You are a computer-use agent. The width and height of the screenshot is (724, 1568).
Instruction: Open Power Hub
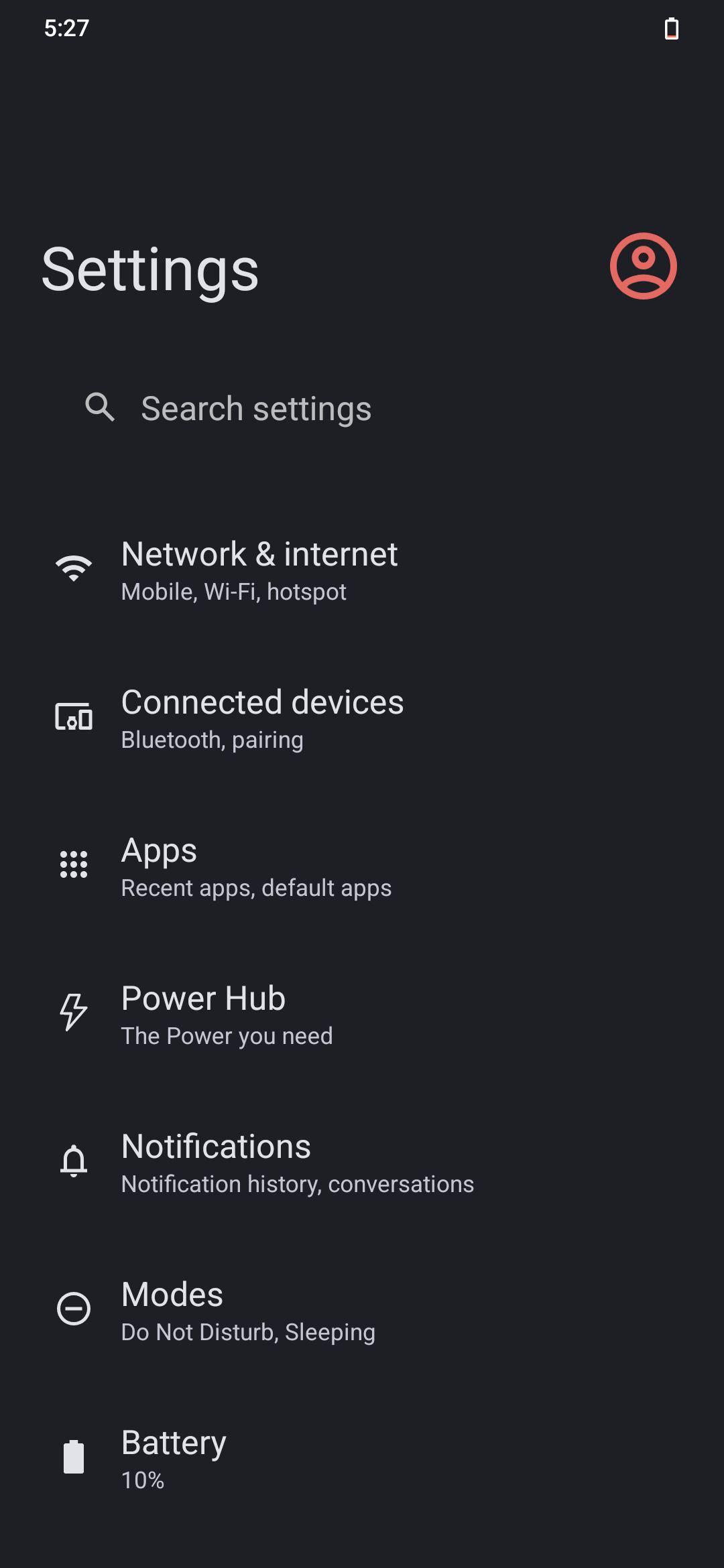pos(362,1014)
